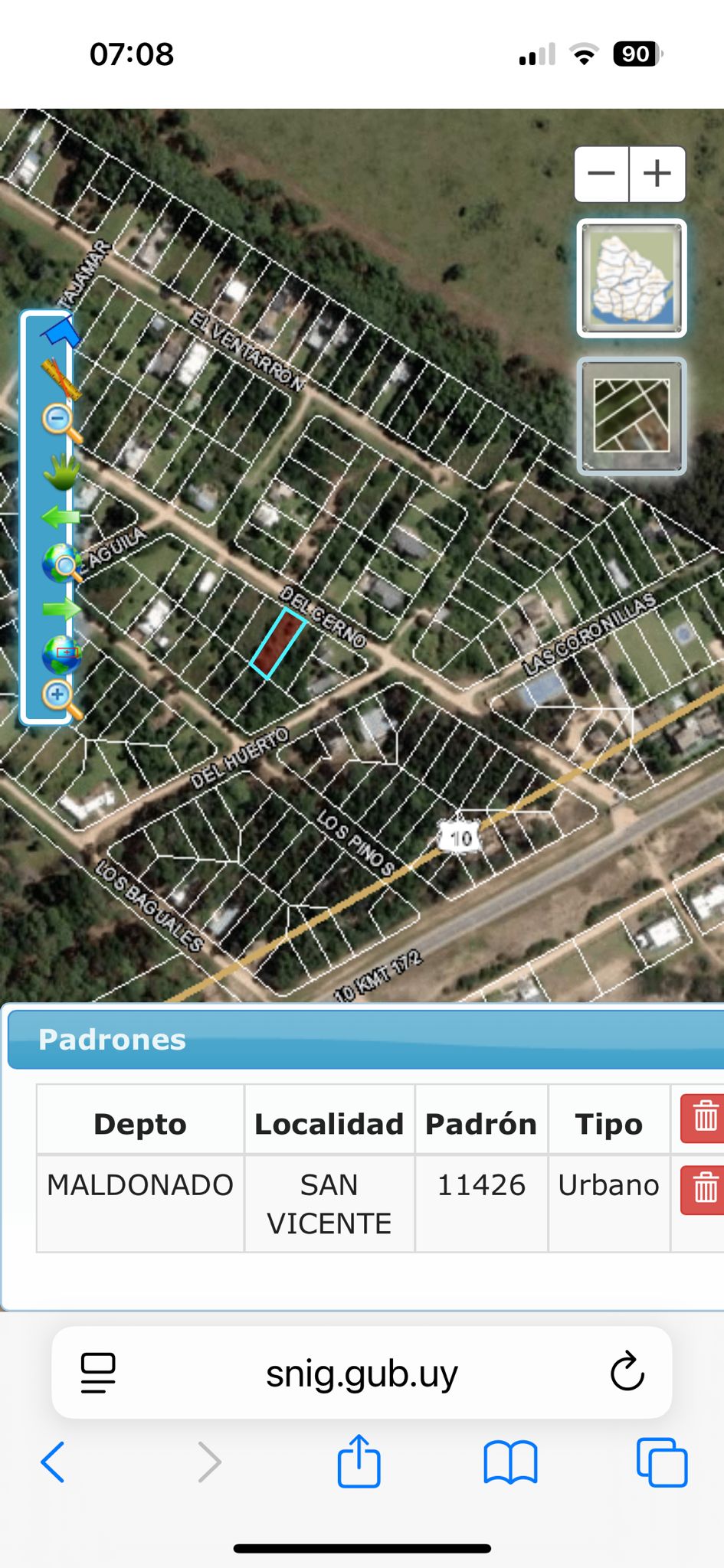Open the Safari page settings menu icon

(98, 1372)
